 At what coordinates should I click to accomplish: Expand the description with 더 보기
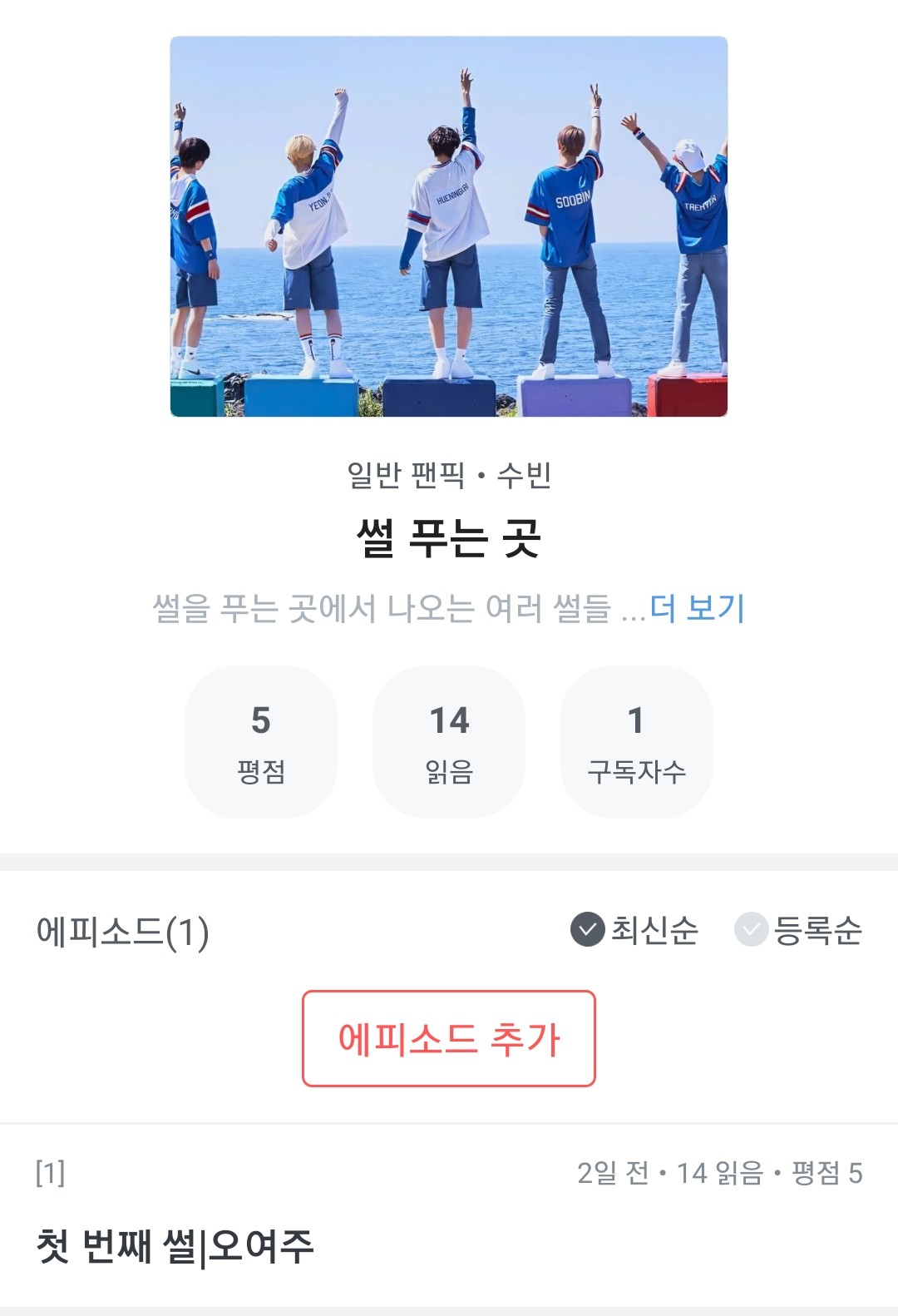click(697, 609)
